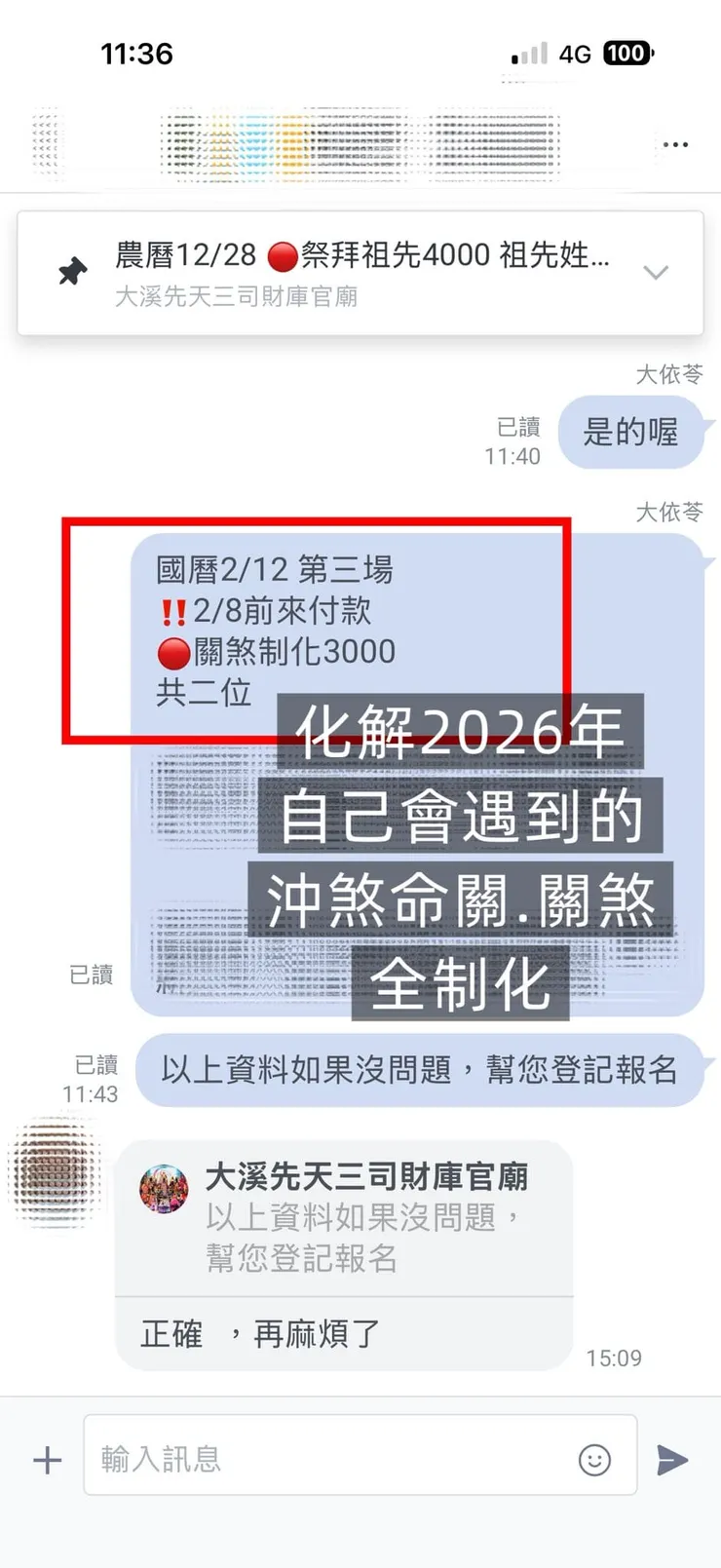Tap the pin icon on the announcement banner
The height and width of the screenshot is (1568, 721).
[71, 273]
